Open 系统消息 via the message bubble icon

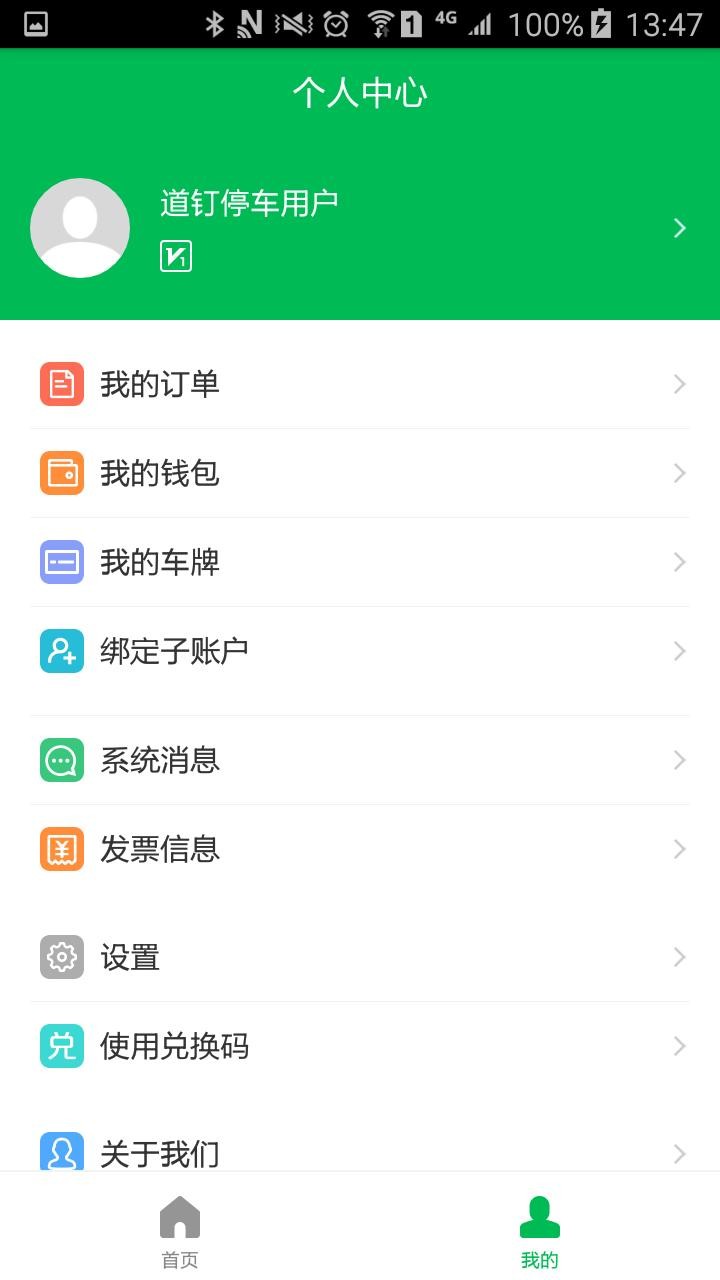pyautogui.click(x=61, y=759)
